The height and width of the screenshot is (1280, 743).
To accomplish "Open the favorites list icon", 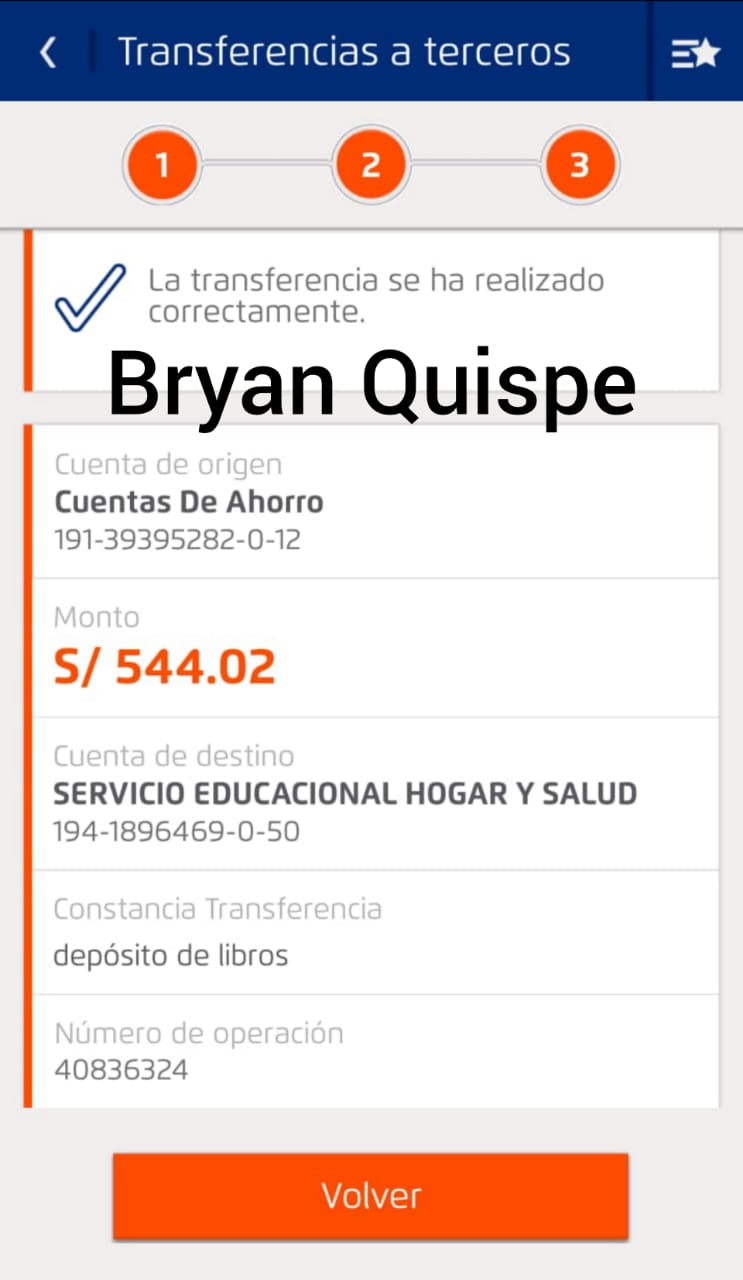I will (x=696, y=52).
